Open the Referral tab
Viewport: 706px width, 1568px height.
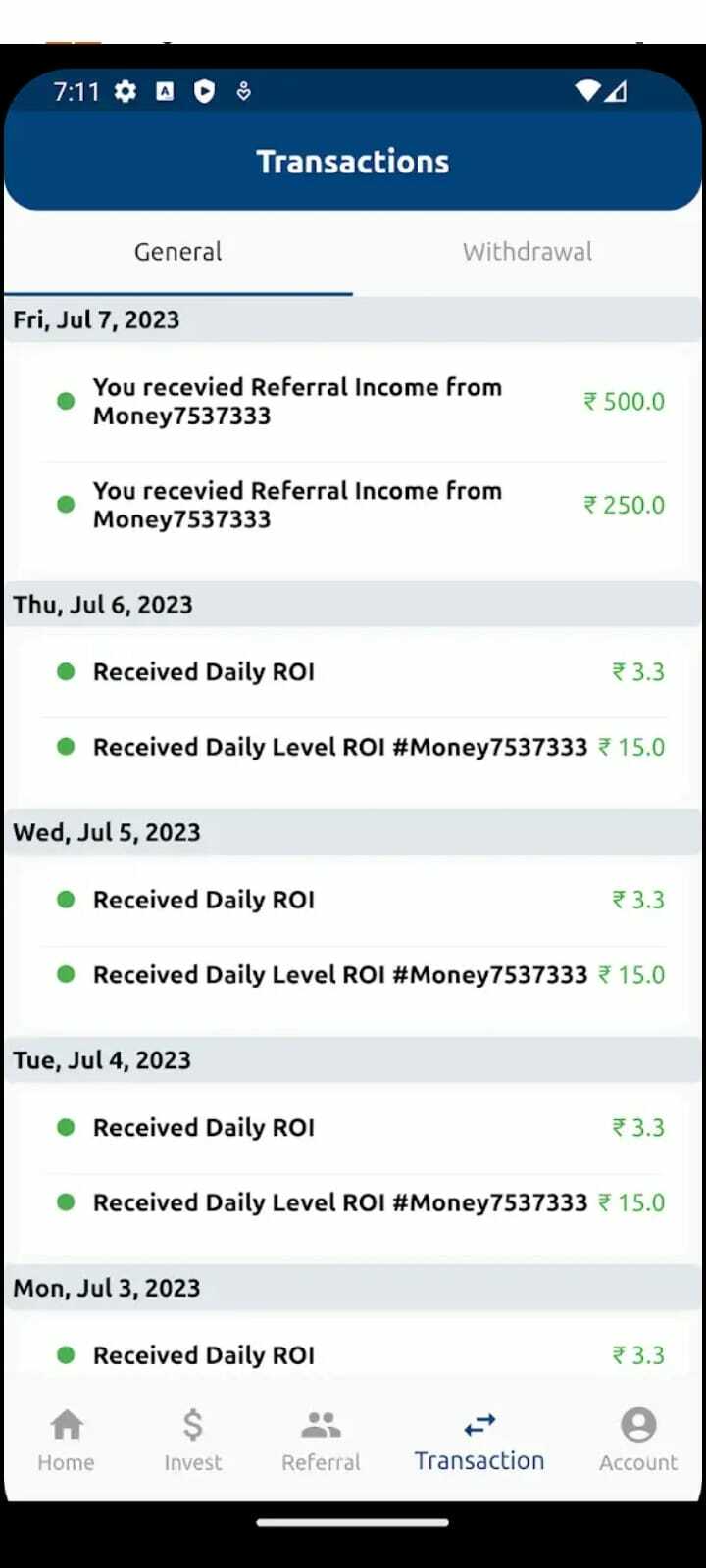[321, 1439]
